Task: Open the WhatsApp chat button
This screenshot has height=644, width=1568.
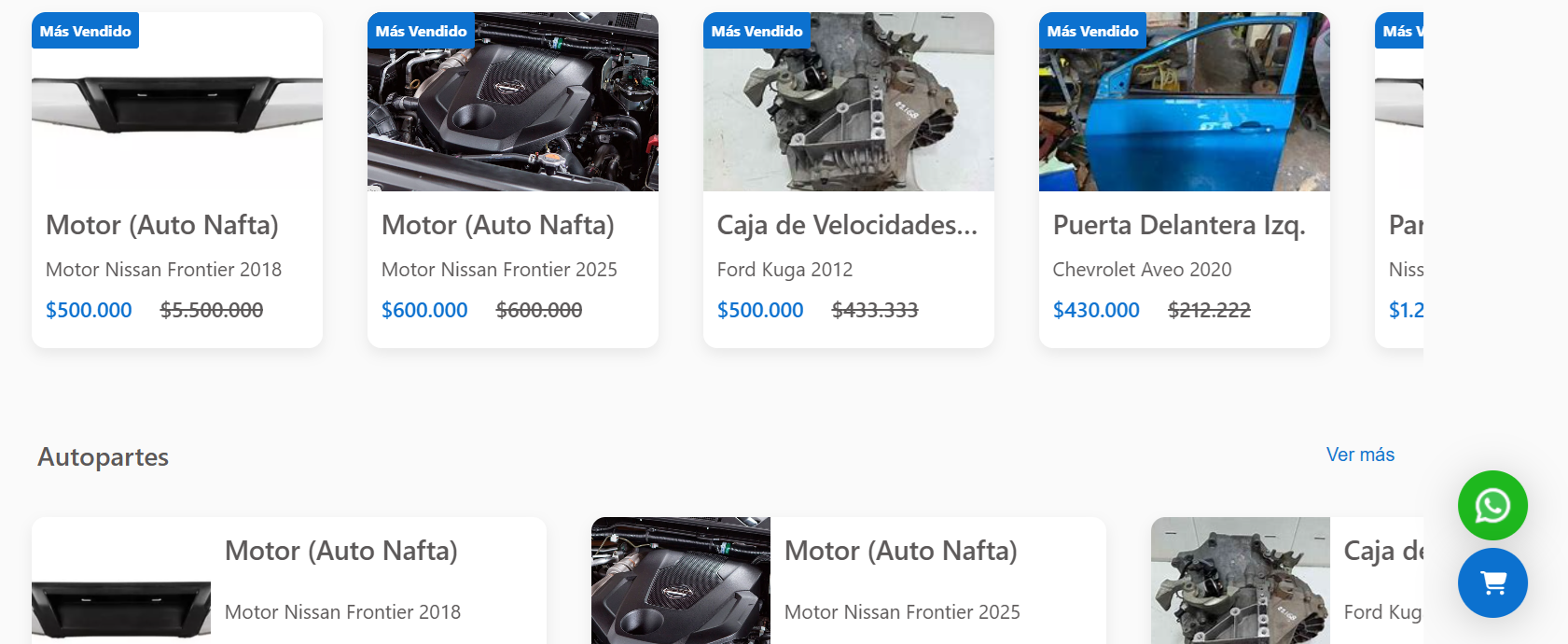Action: (1492, 505)
